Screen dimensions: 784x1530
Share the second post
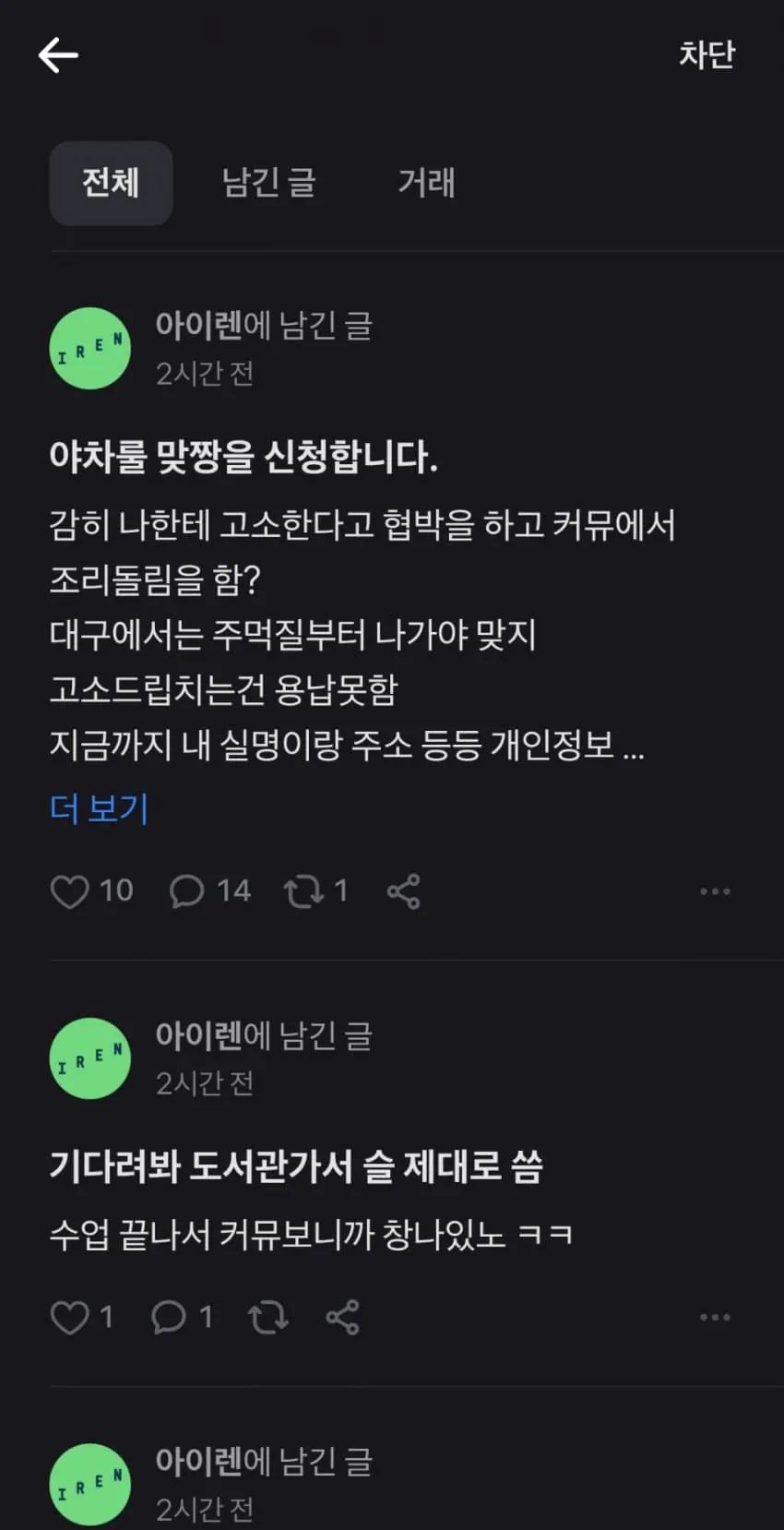[x=341, y=1317]
